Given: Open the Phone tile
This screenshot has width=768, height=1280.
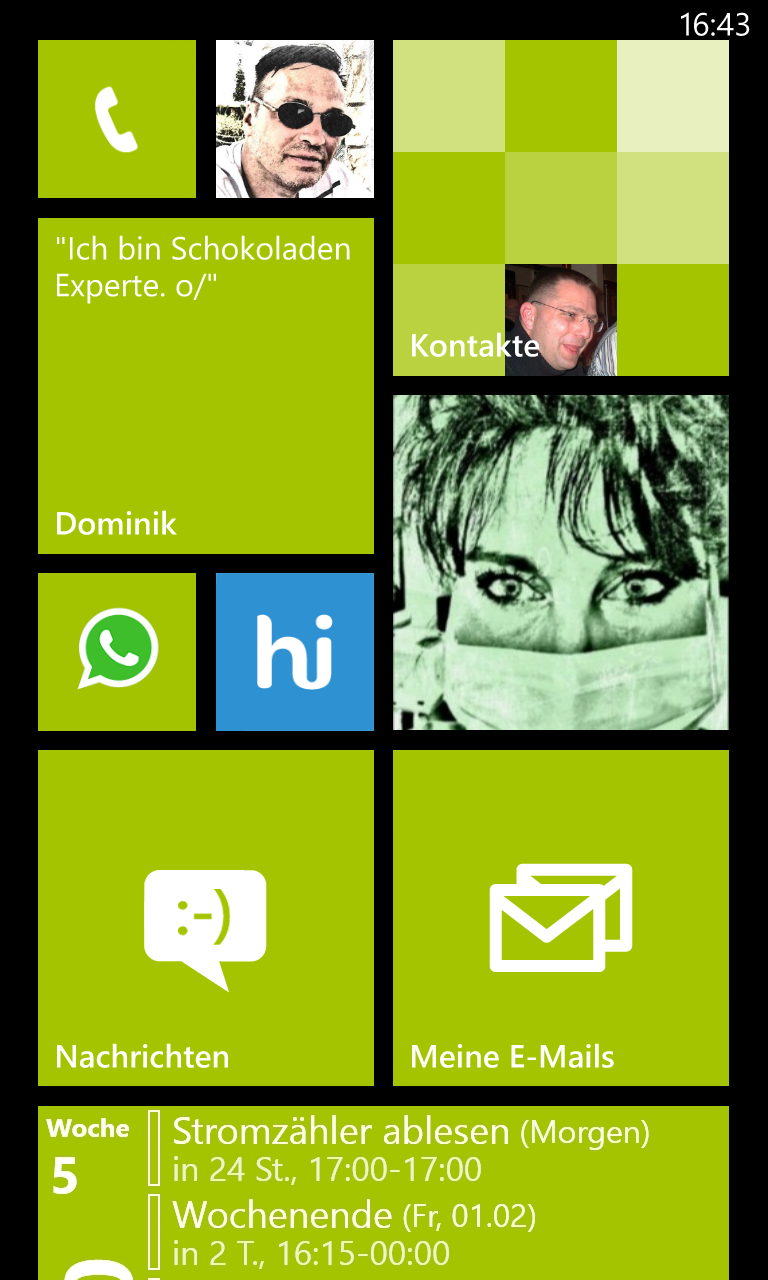Looking at the screenshot, I should pos(117,119).
